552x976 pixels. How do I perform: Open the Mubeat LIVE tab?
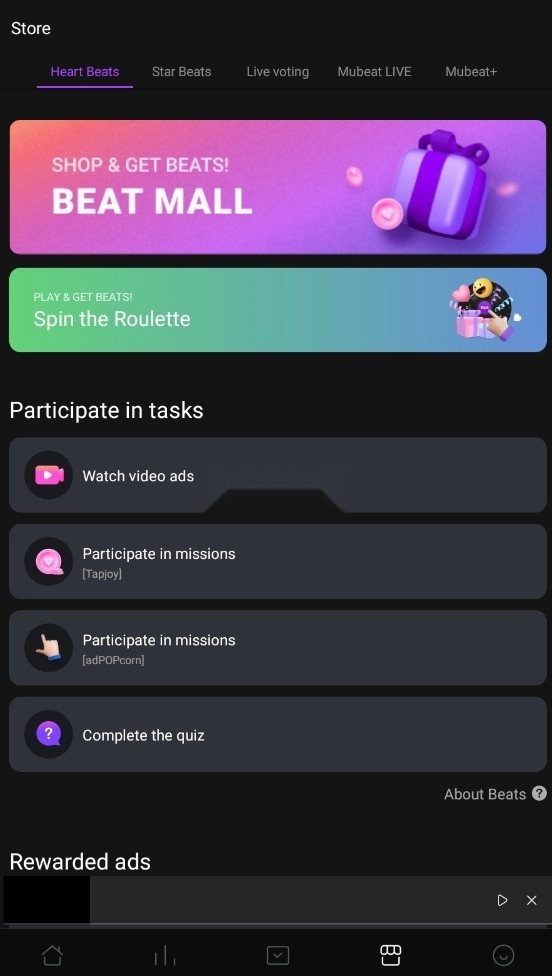(374, 72)
